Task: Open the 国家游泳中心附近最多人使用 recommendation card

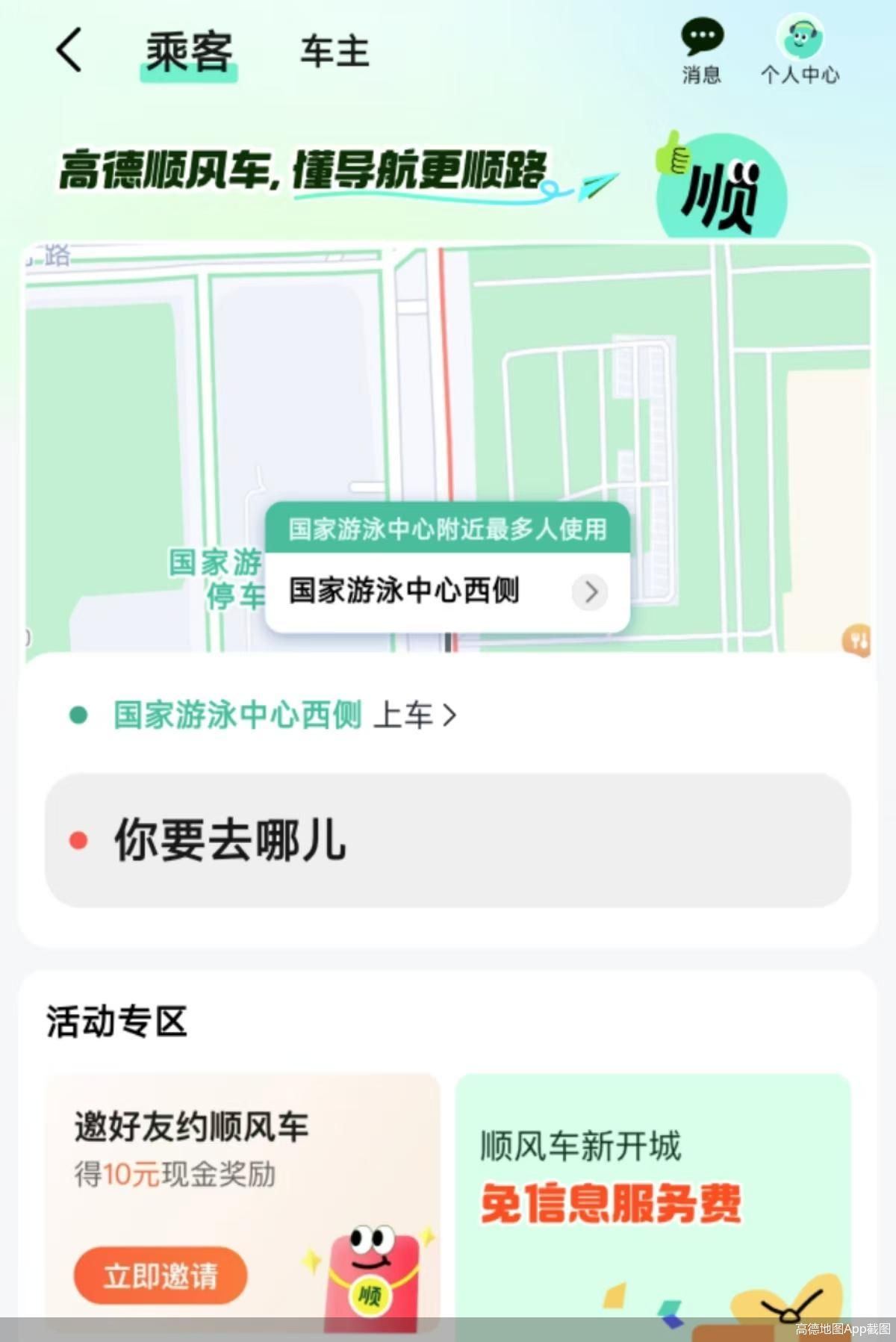Action: click(x=447, y=528)
